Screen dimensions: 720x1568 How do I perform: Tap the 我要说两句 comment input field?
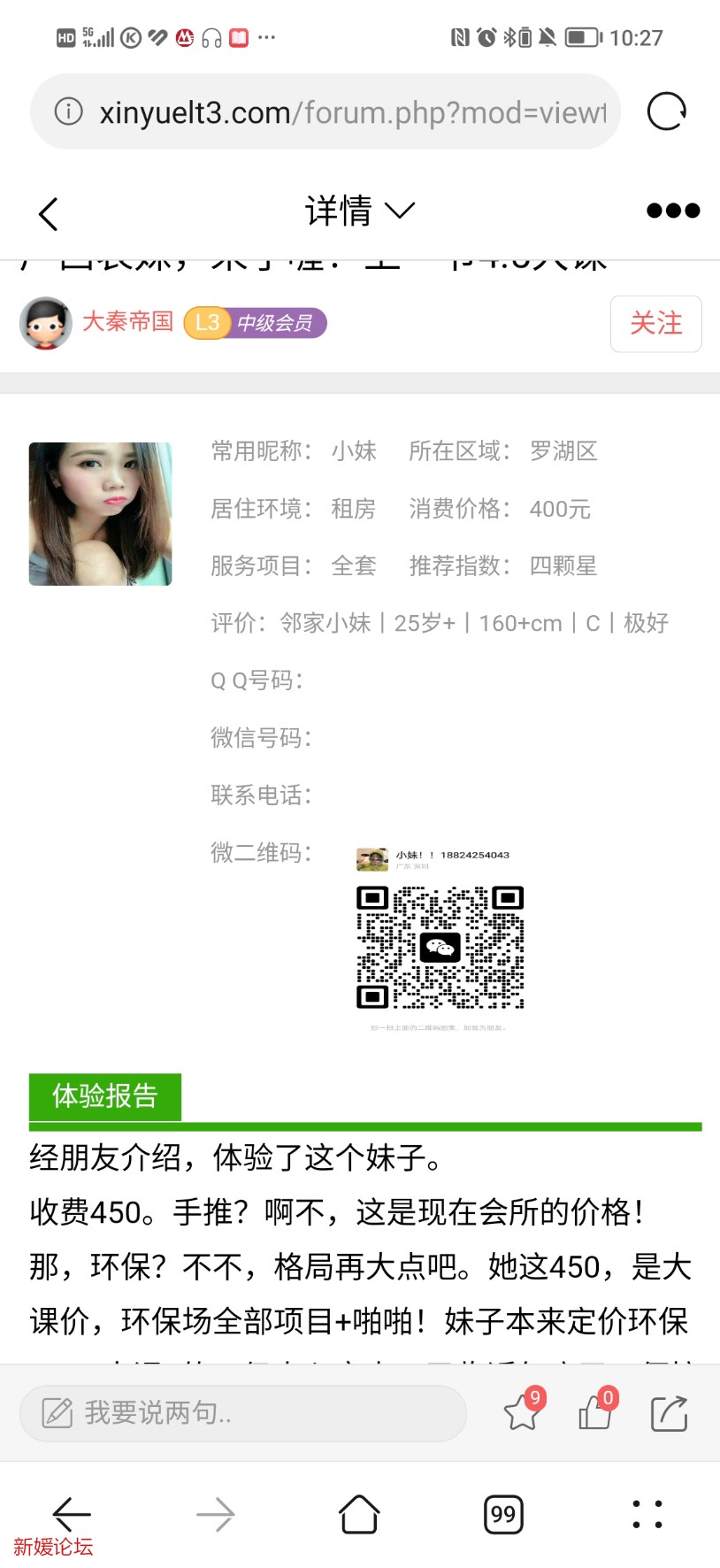[243, 1413]
